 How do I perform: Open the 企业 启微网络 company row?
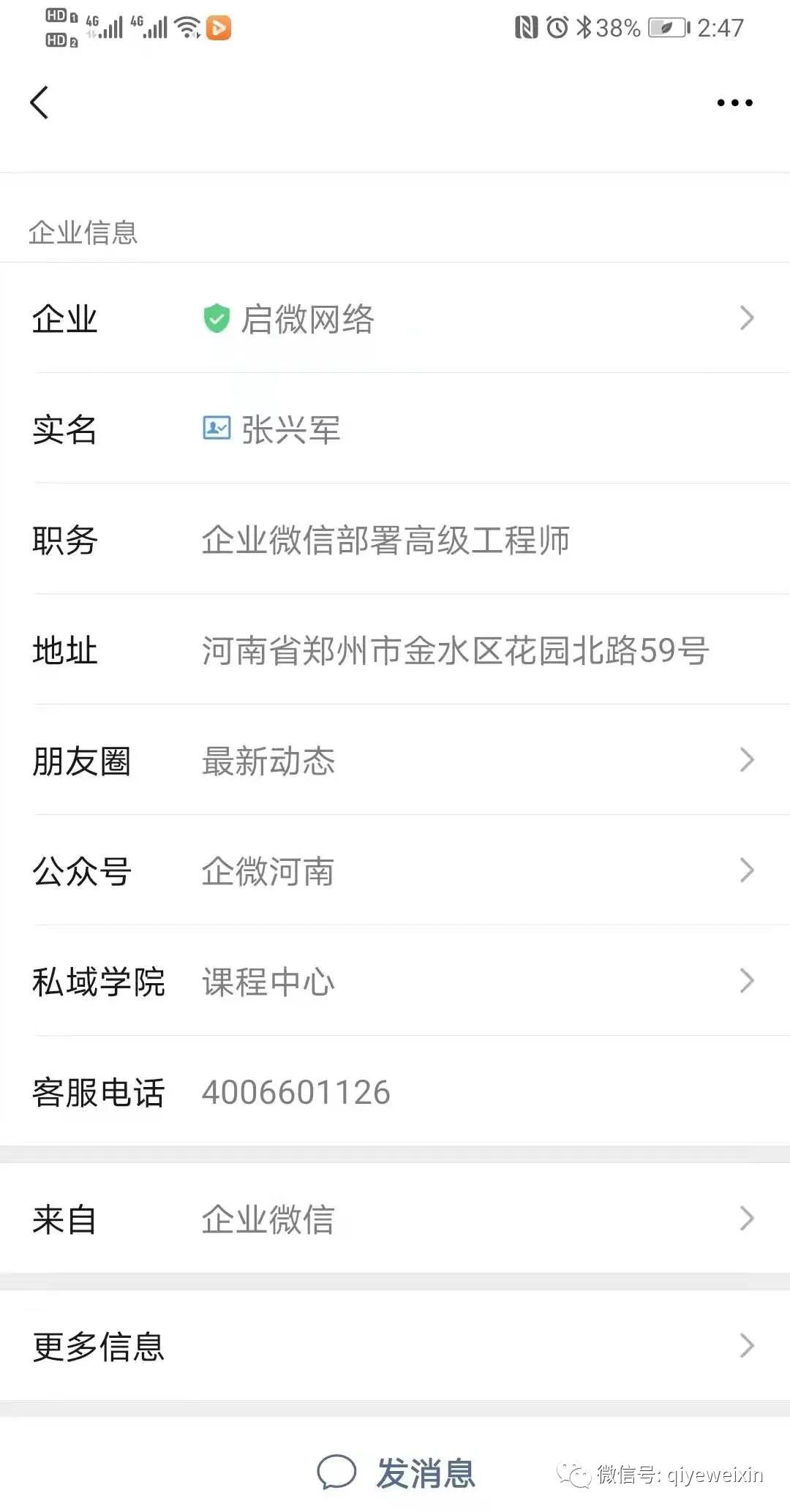(x=395, y=319)
